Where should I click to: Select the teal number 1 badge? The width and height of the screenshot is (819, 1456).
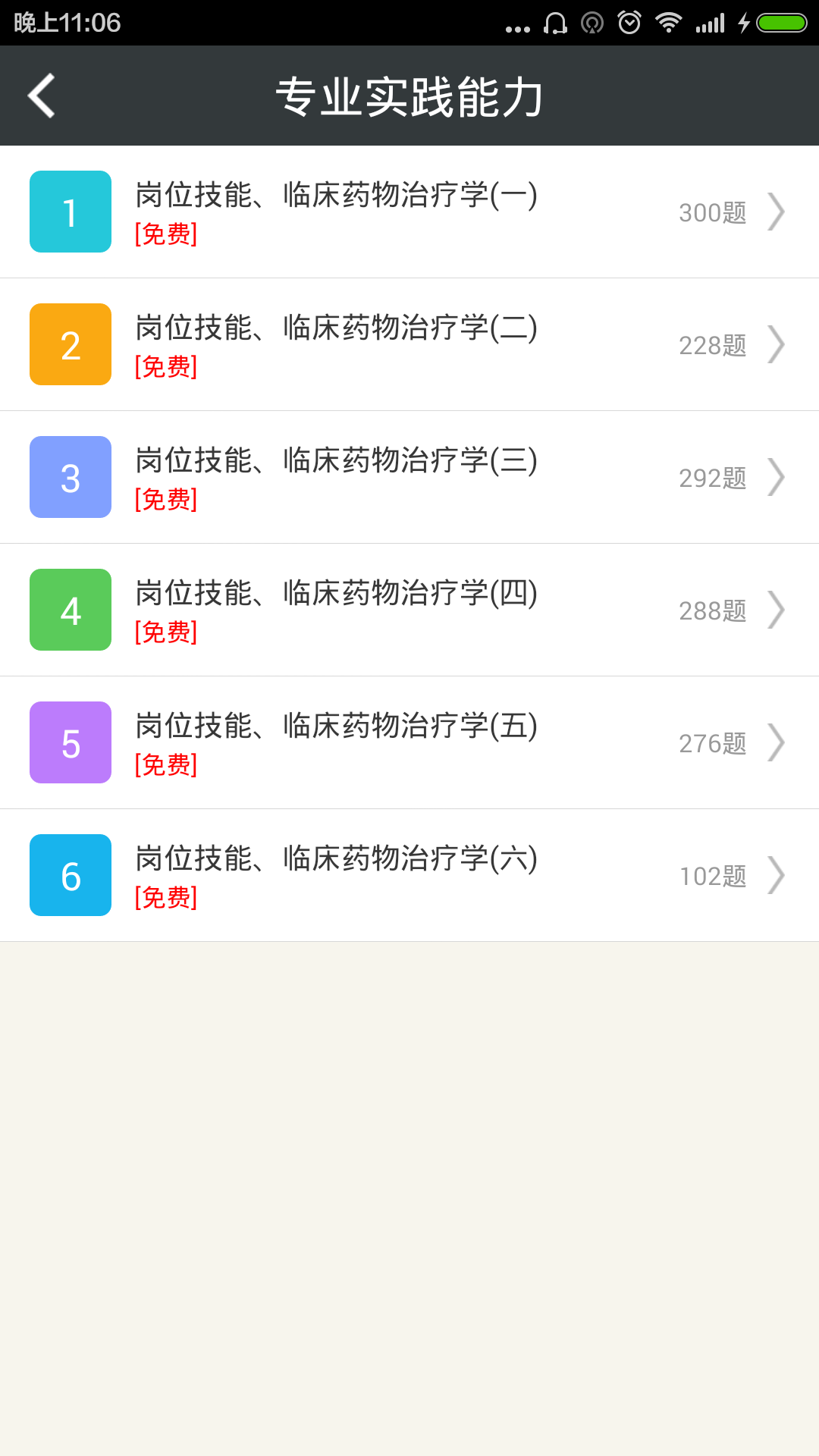(70, 212)
